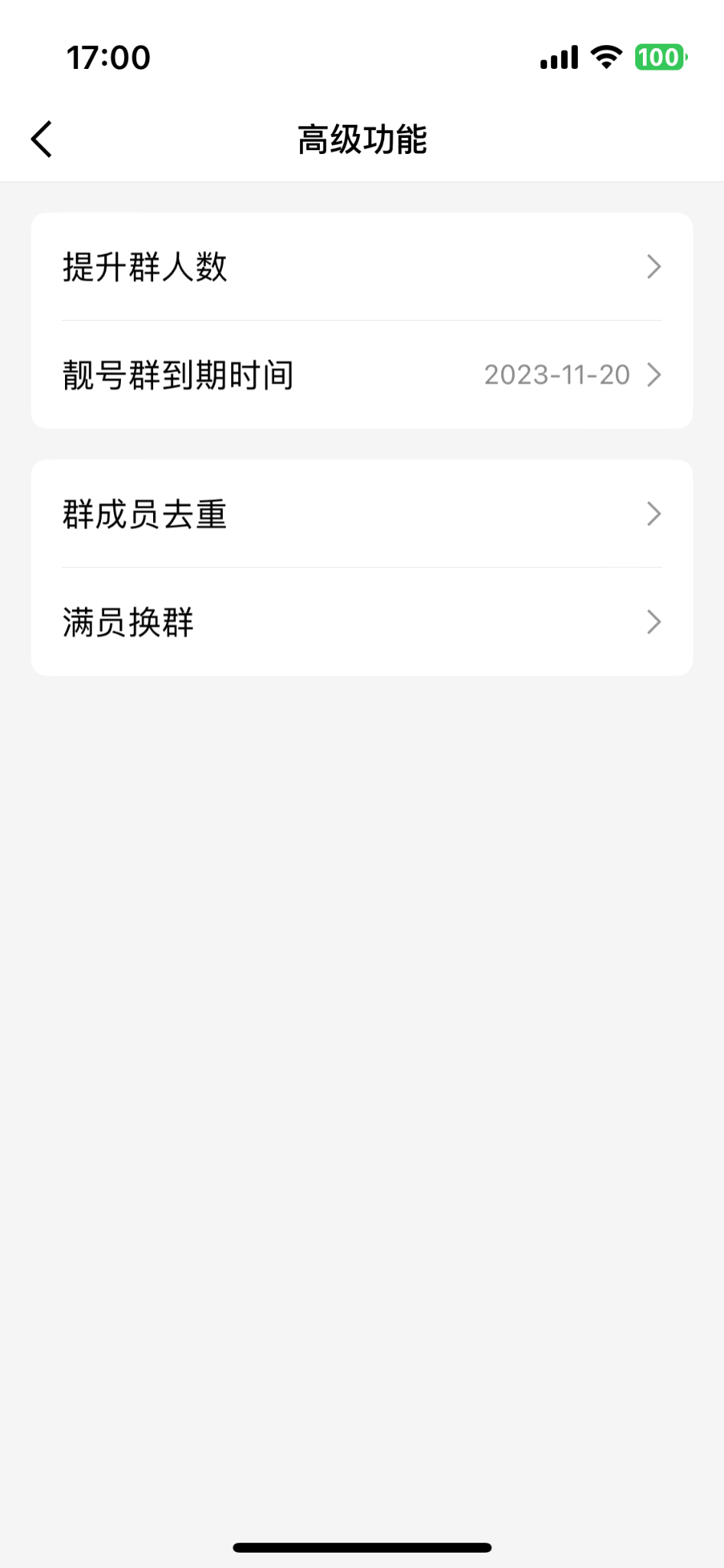The image size is (724, 1568).
Task: Open 群成员去重 feature
Action: (361, 514)
